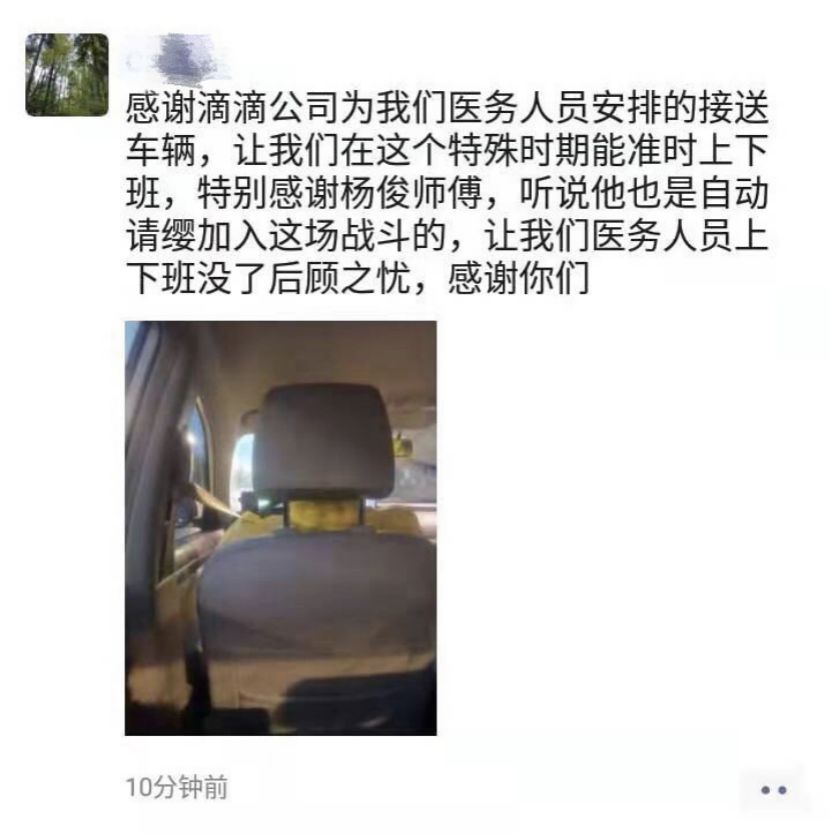The height and width of the screenshot is (836, 832).
Task: Open the poster's forest avatar profile
Action: [67, 75]
